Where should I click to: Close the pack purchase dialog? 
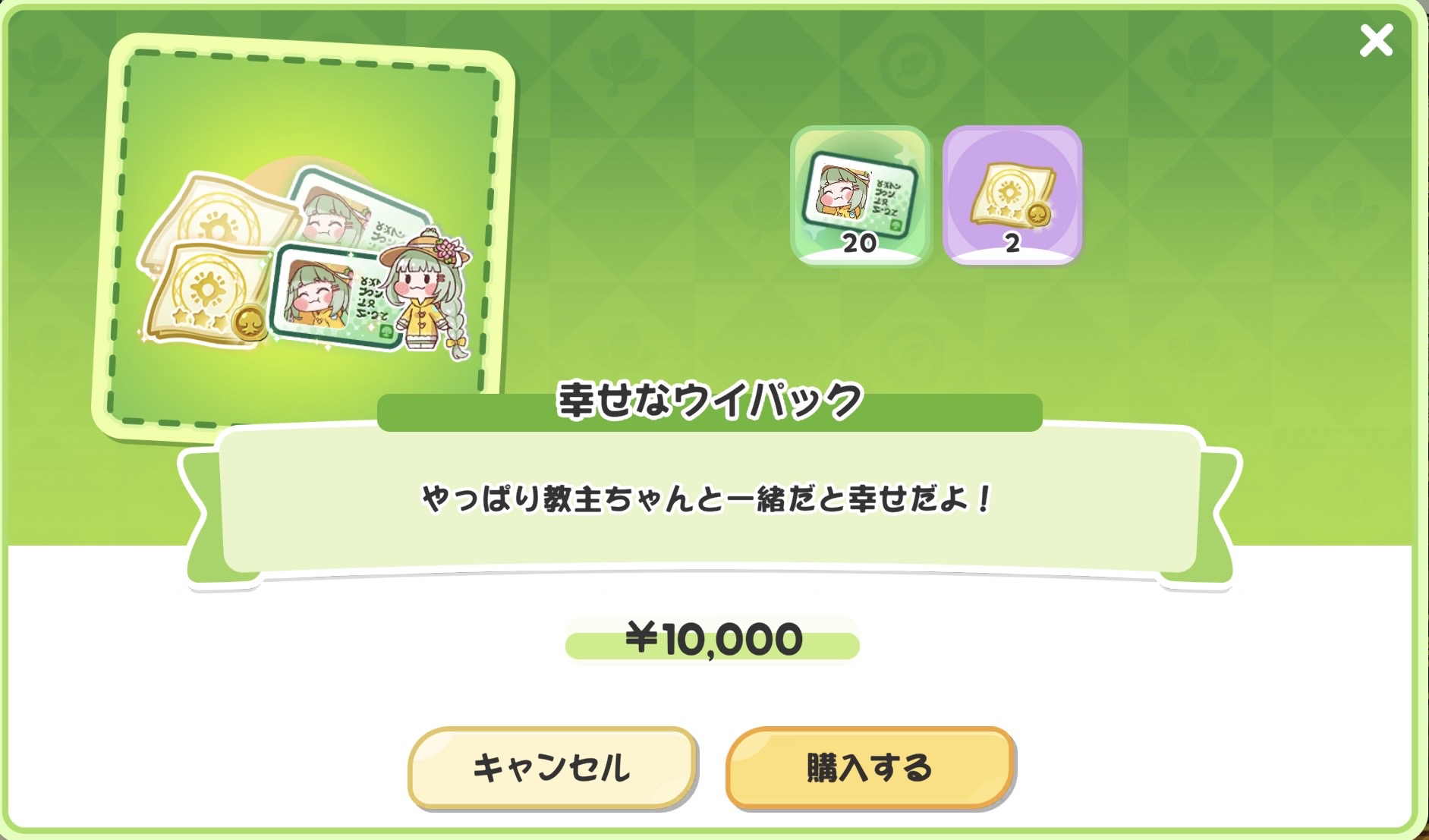point(1375,41)
